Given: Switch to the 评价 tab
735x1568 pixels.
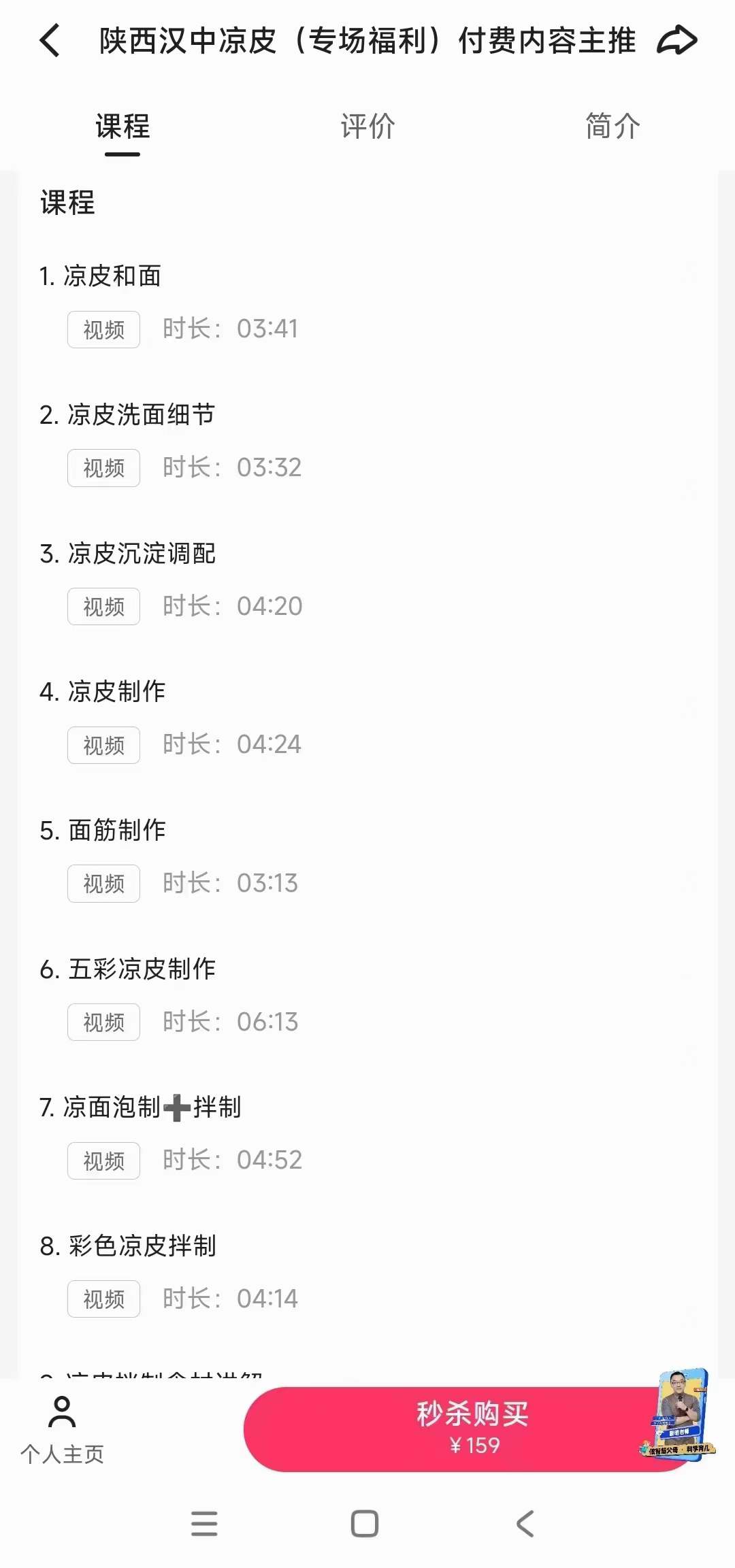Looking at the screenshot, I should pos(366,127).
